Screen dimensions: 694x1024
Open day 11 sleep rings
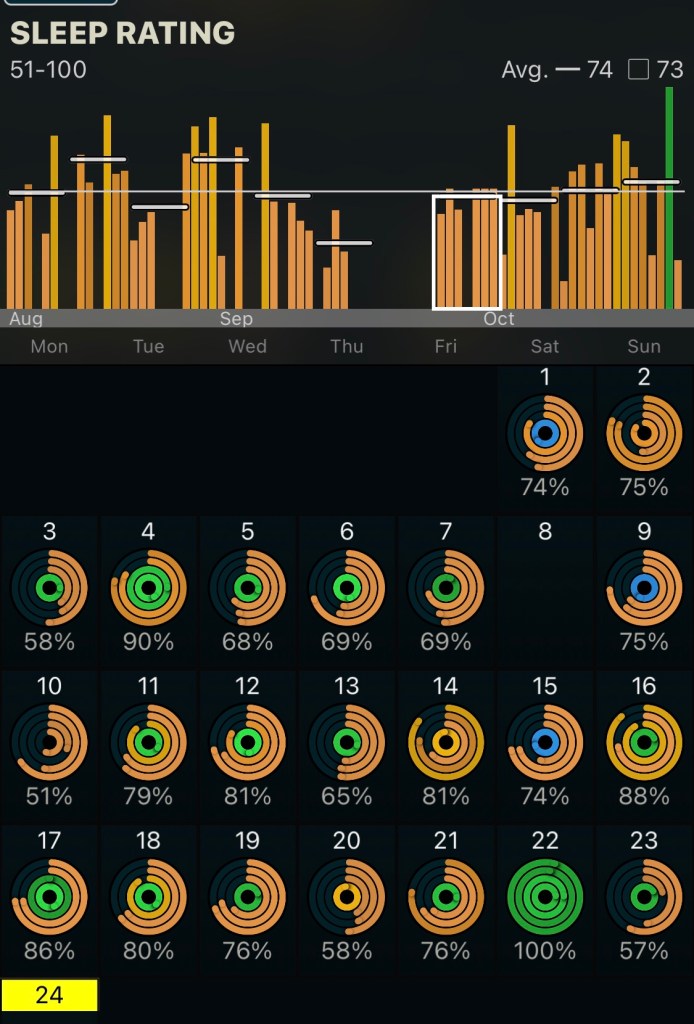point(148,742)
